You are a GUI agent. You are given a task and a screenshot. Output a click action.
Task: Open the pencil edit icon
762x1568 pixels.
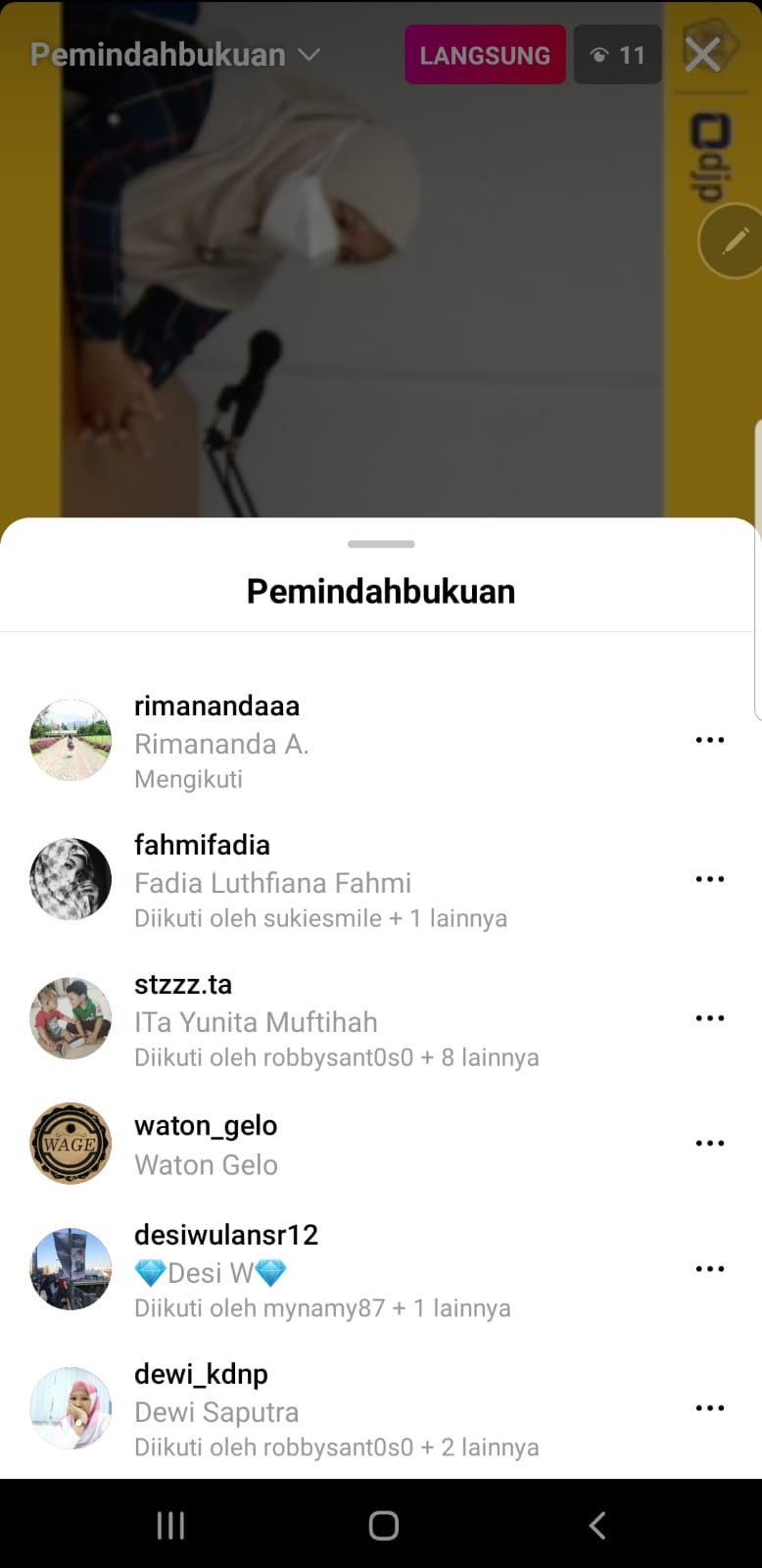pyautogui.click(x=734, y=241)
